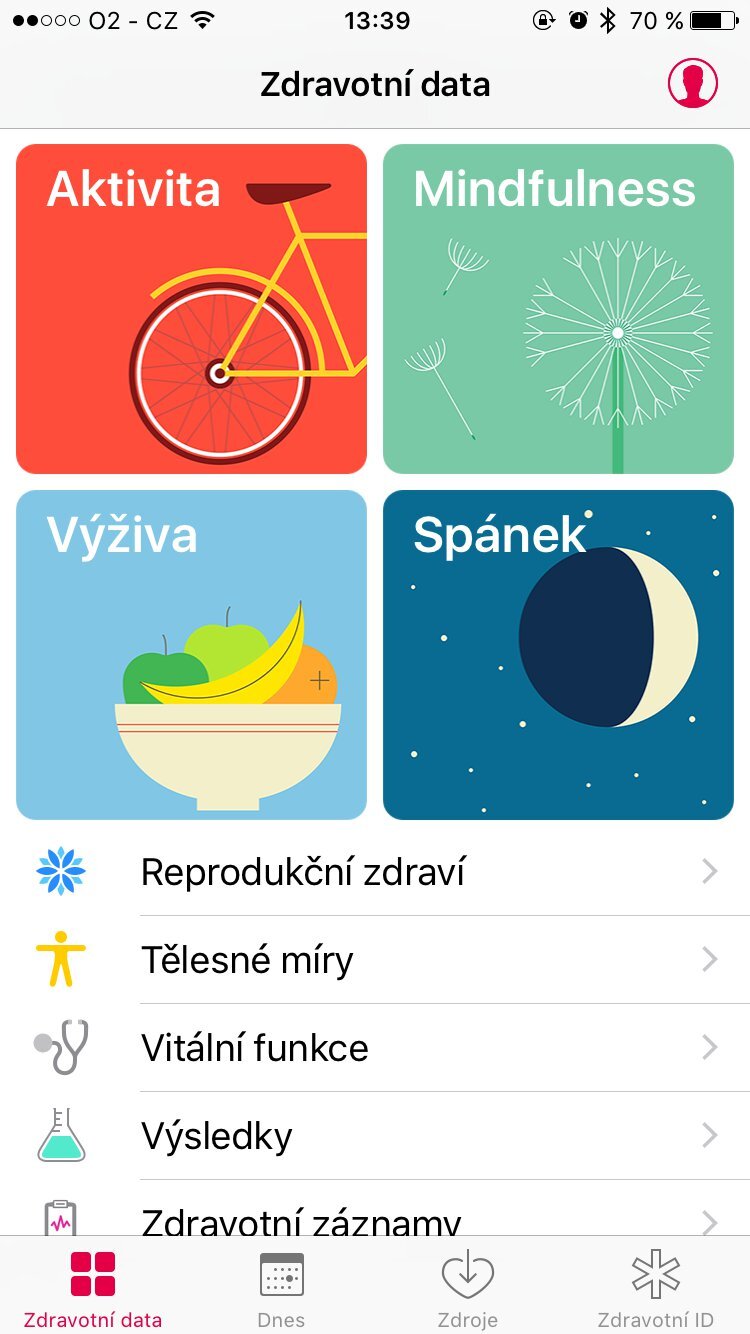Expand the Reprodukční zdraví row via its chevron
The width and height of the screenshot is (750, 1334).
(710, 871)
